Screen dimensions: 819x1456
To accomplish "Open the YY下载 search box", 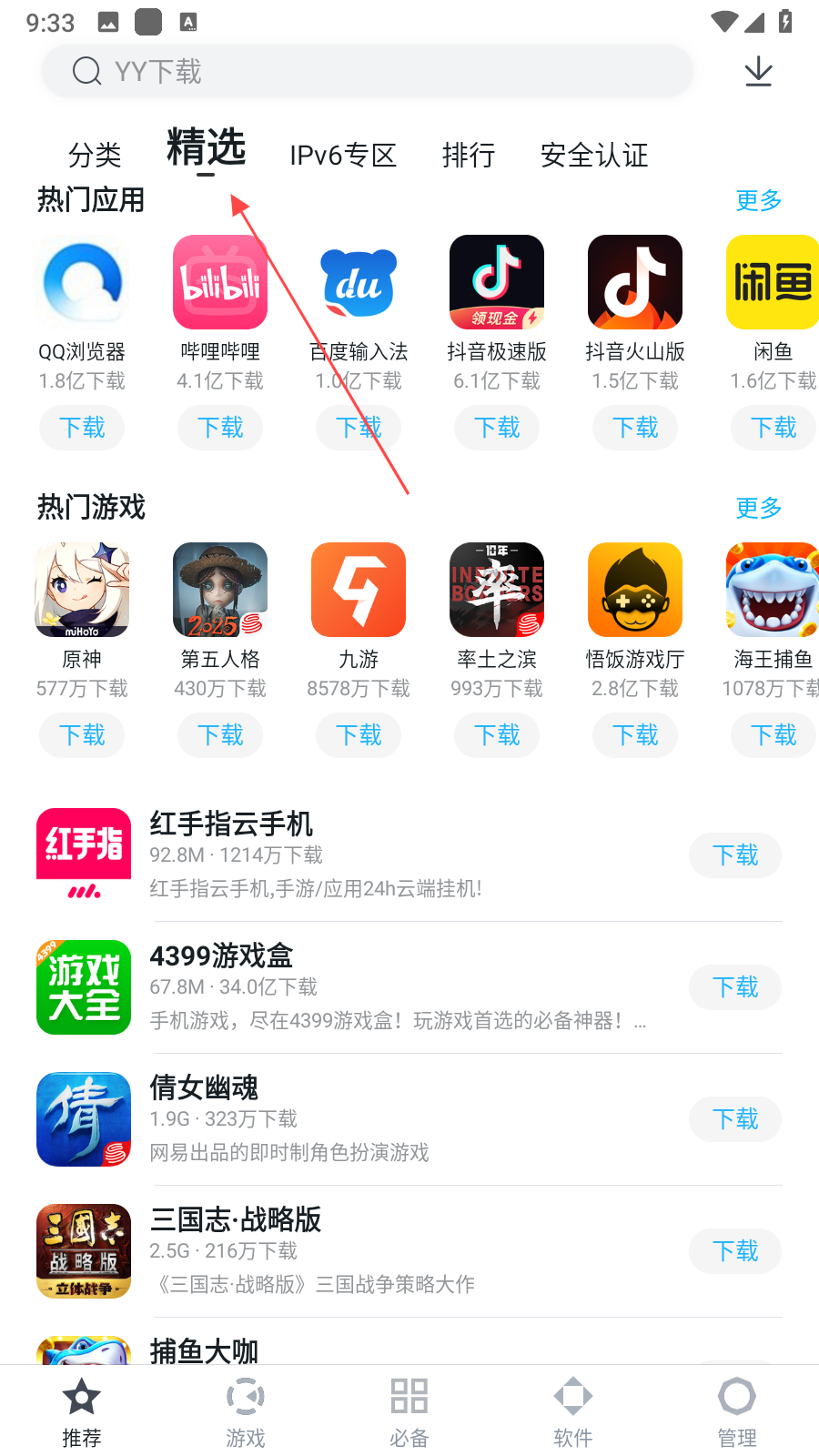I will (x=364, y=71).
